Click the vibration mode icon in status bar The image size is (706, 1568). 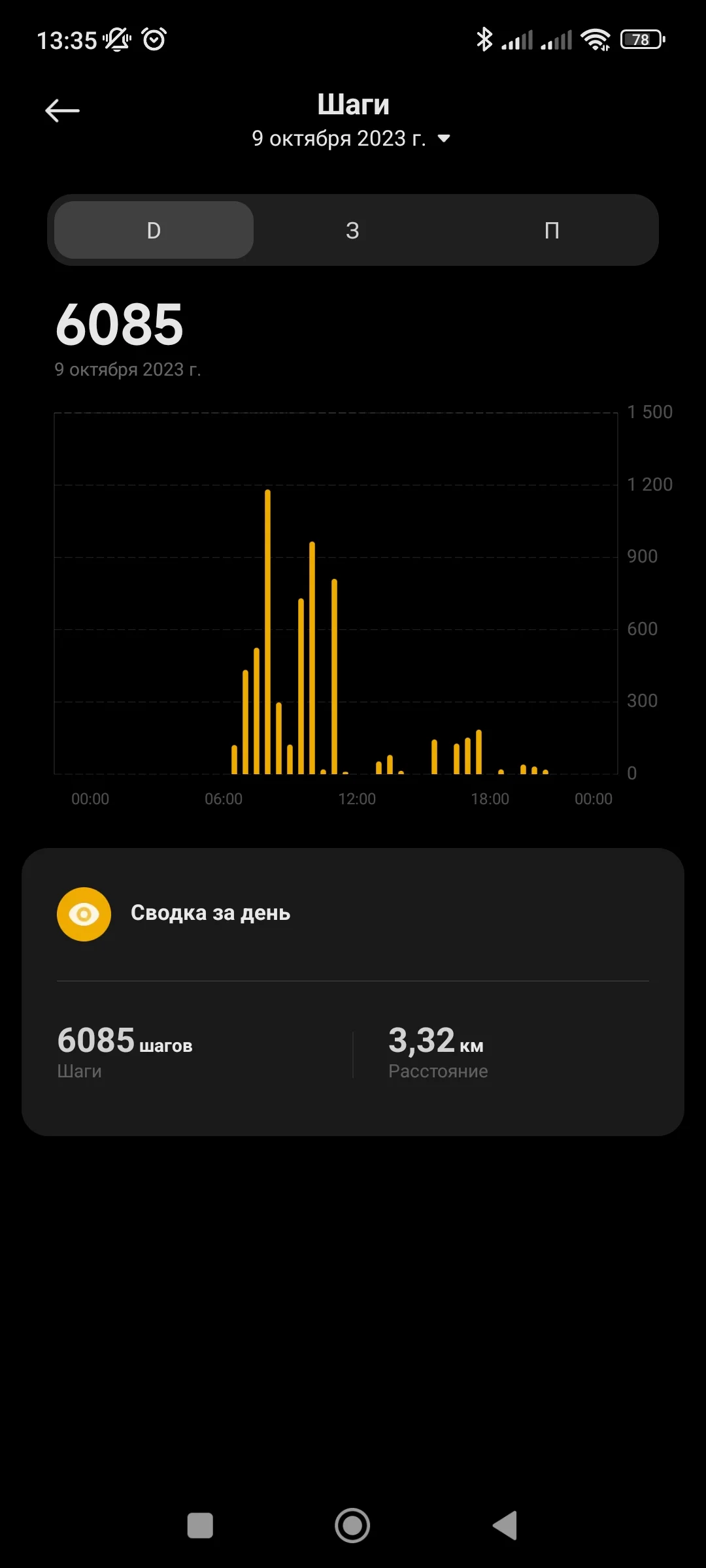(x=116, y=39)
